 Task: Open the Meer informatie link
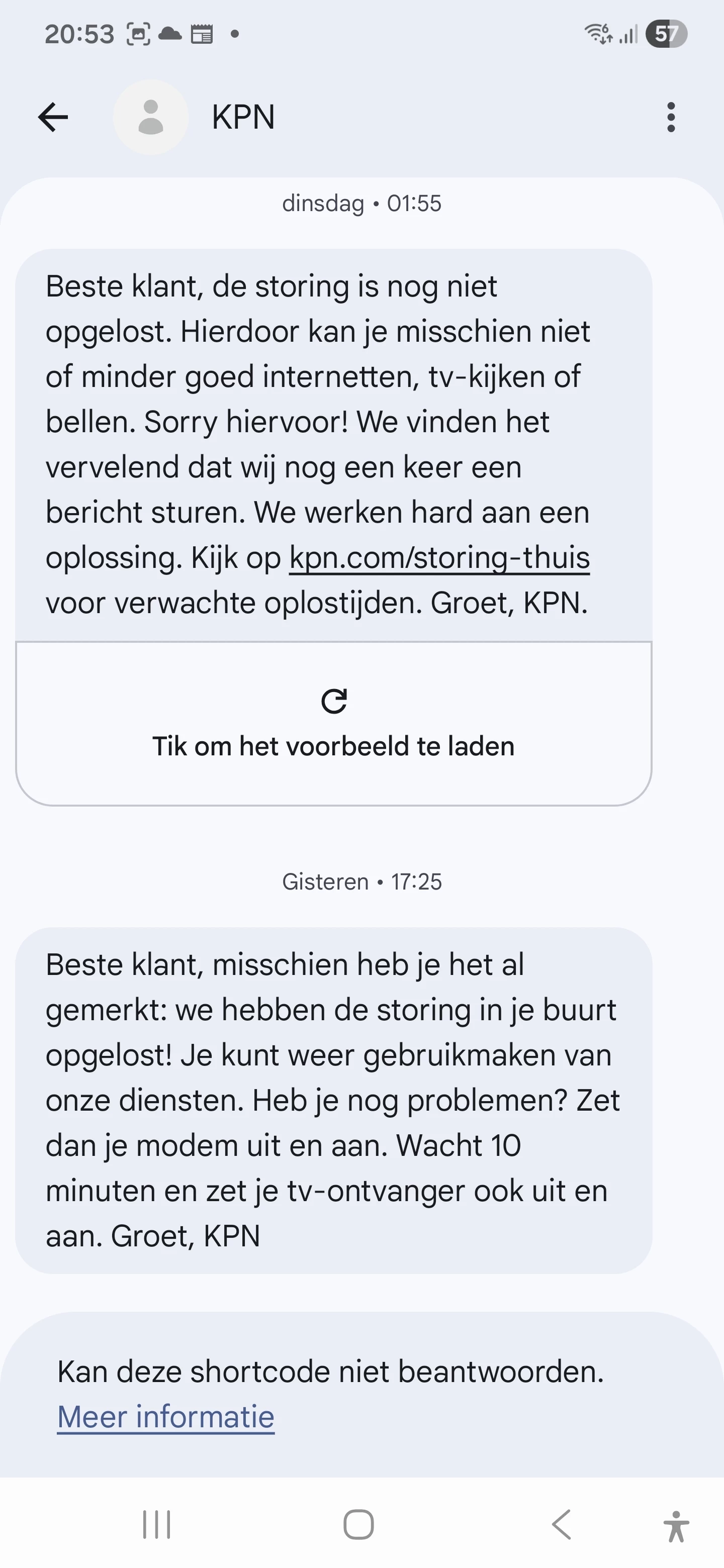165,1416
